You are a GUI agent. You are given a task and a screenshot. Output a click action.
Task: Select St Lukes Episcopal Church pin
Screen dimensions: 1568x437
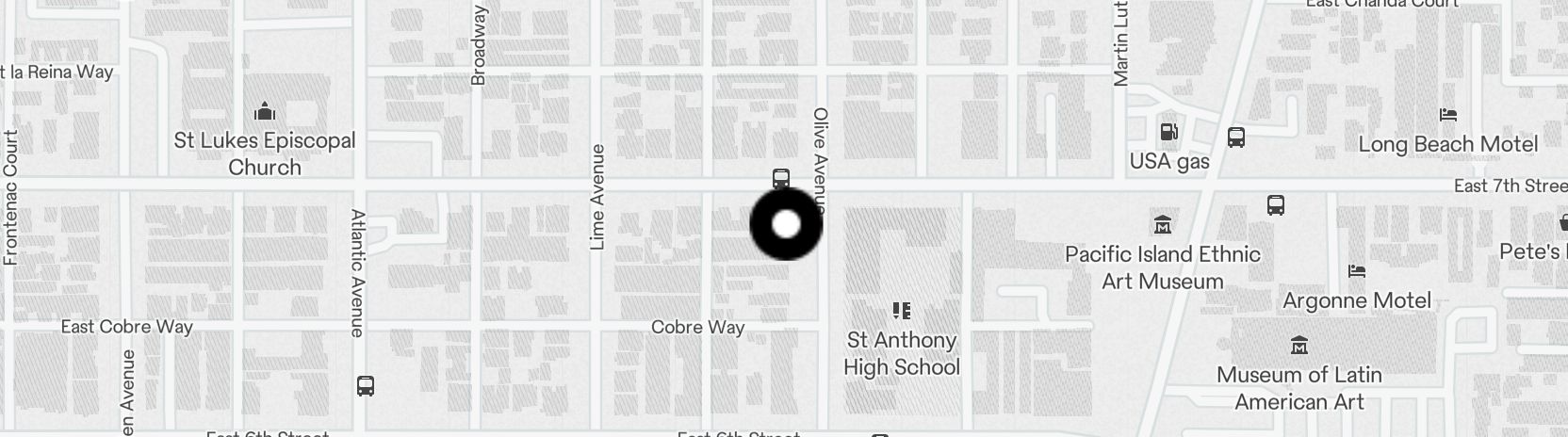pos(265,113)
